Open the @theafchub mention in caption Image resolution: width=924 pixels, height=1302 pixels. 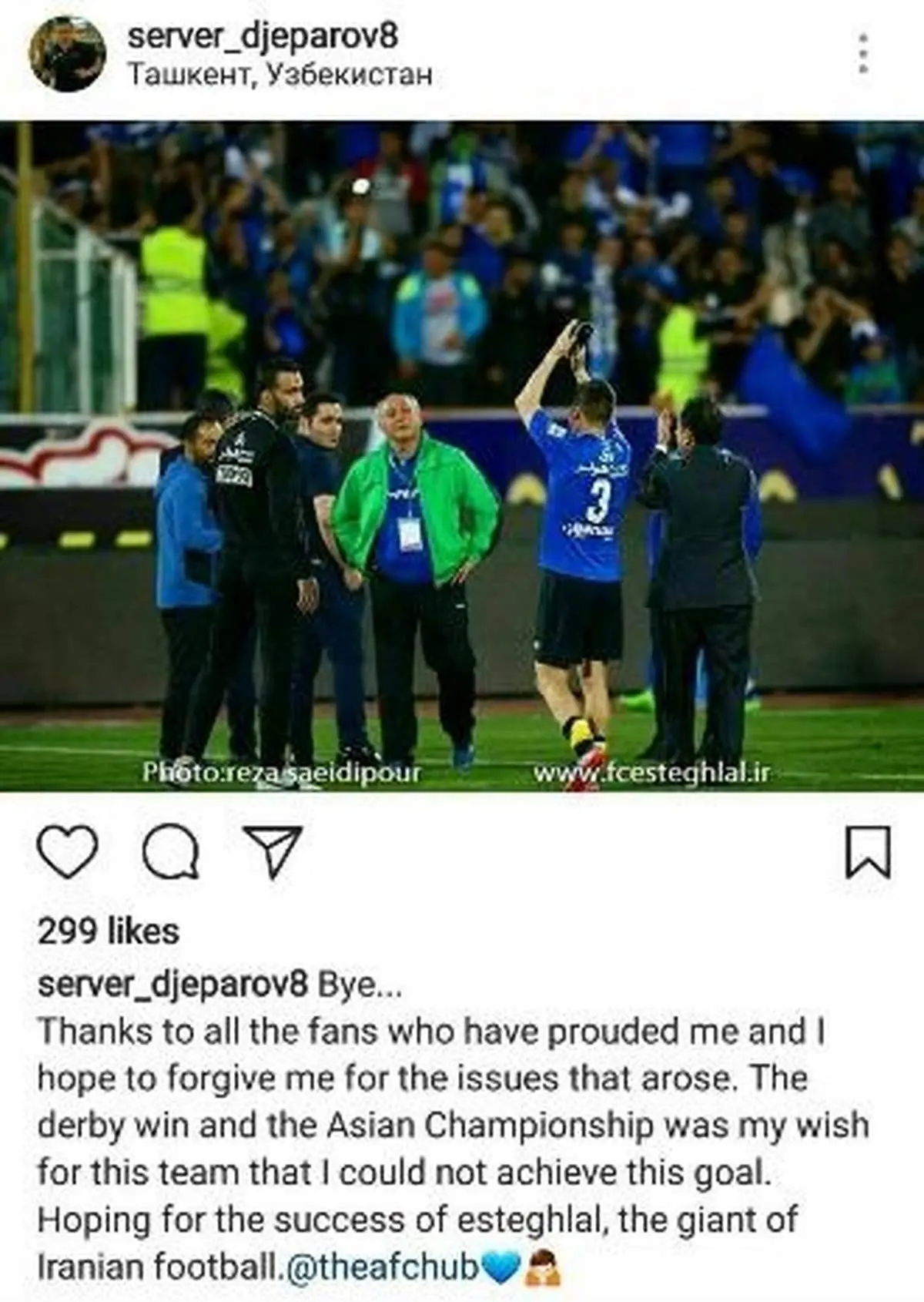pyautogui.click(x=382, y=1267)
